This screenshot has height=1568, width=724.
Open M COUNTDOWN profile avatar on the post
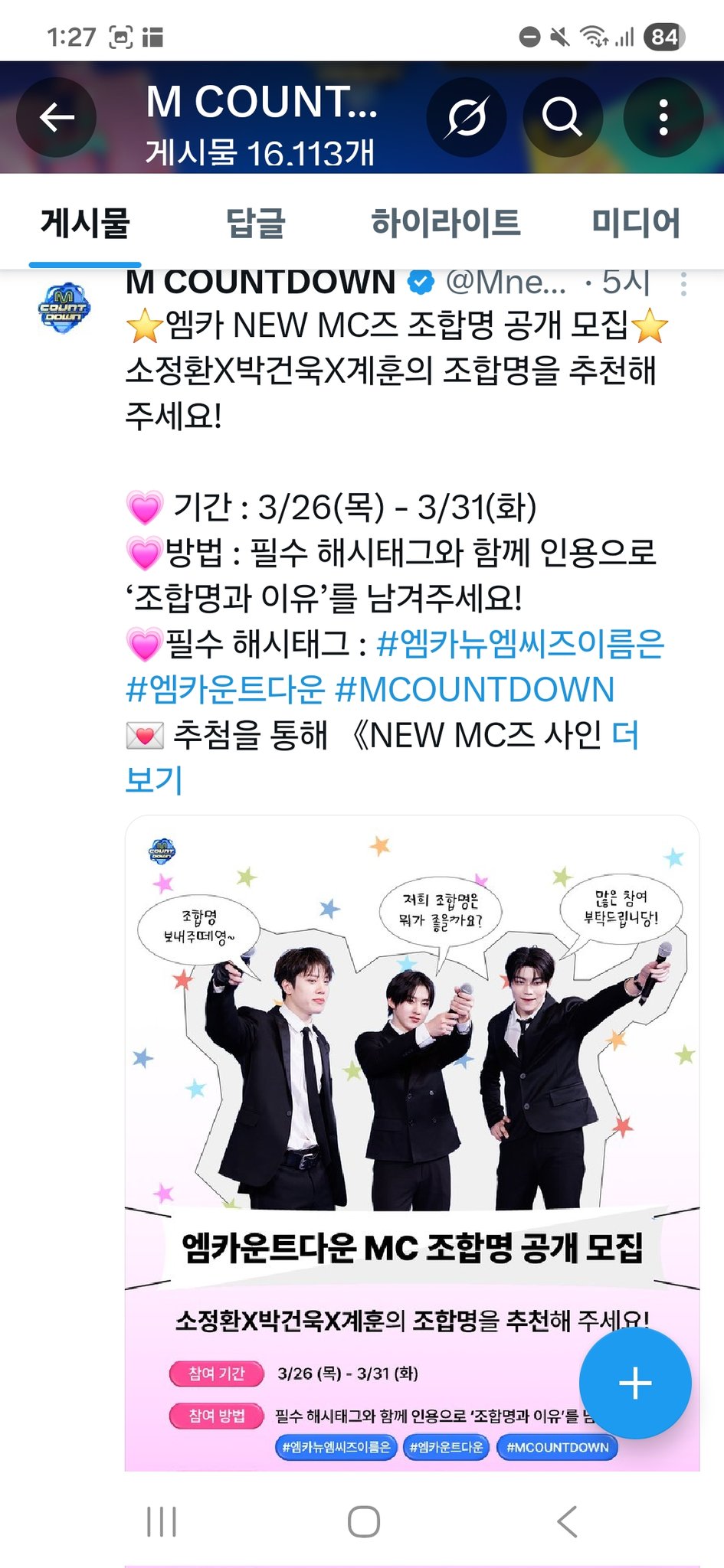64,308
